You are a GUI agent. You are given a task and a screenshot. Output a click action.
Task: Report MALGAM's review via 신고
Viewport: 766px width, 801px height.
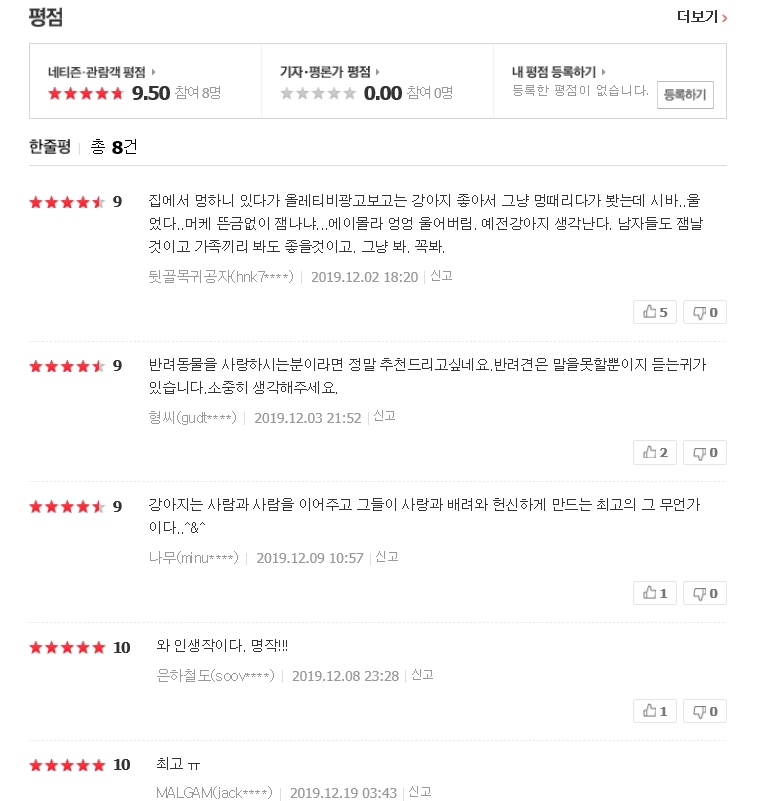420,792
